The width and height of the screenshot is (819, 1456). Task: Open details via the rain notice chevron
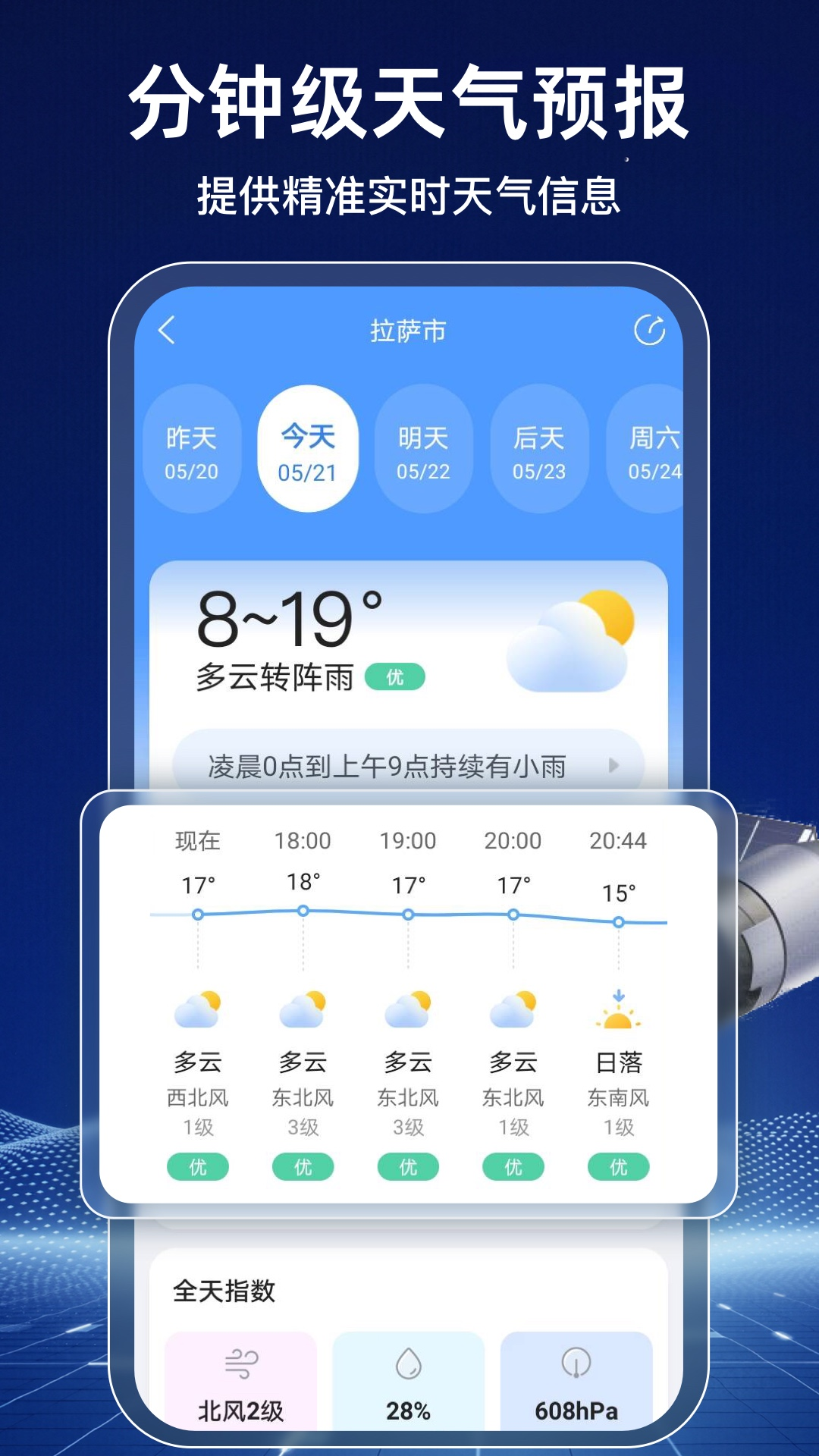616,766
